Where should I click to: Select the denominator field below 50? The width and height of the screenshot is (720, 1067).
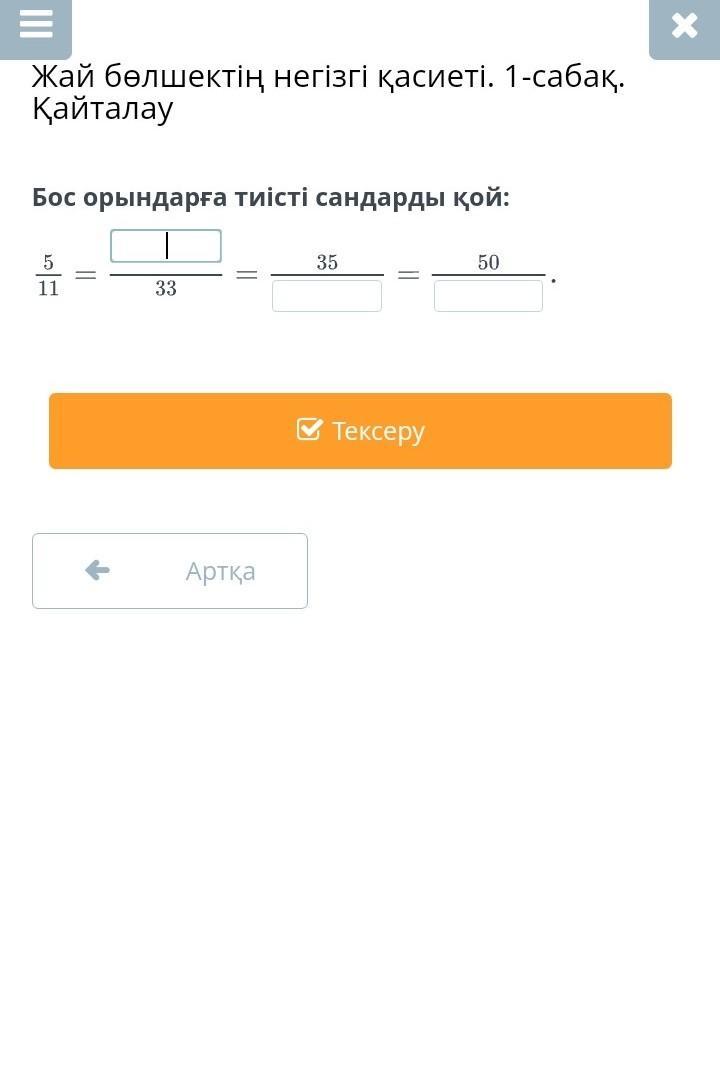(488, 296)
